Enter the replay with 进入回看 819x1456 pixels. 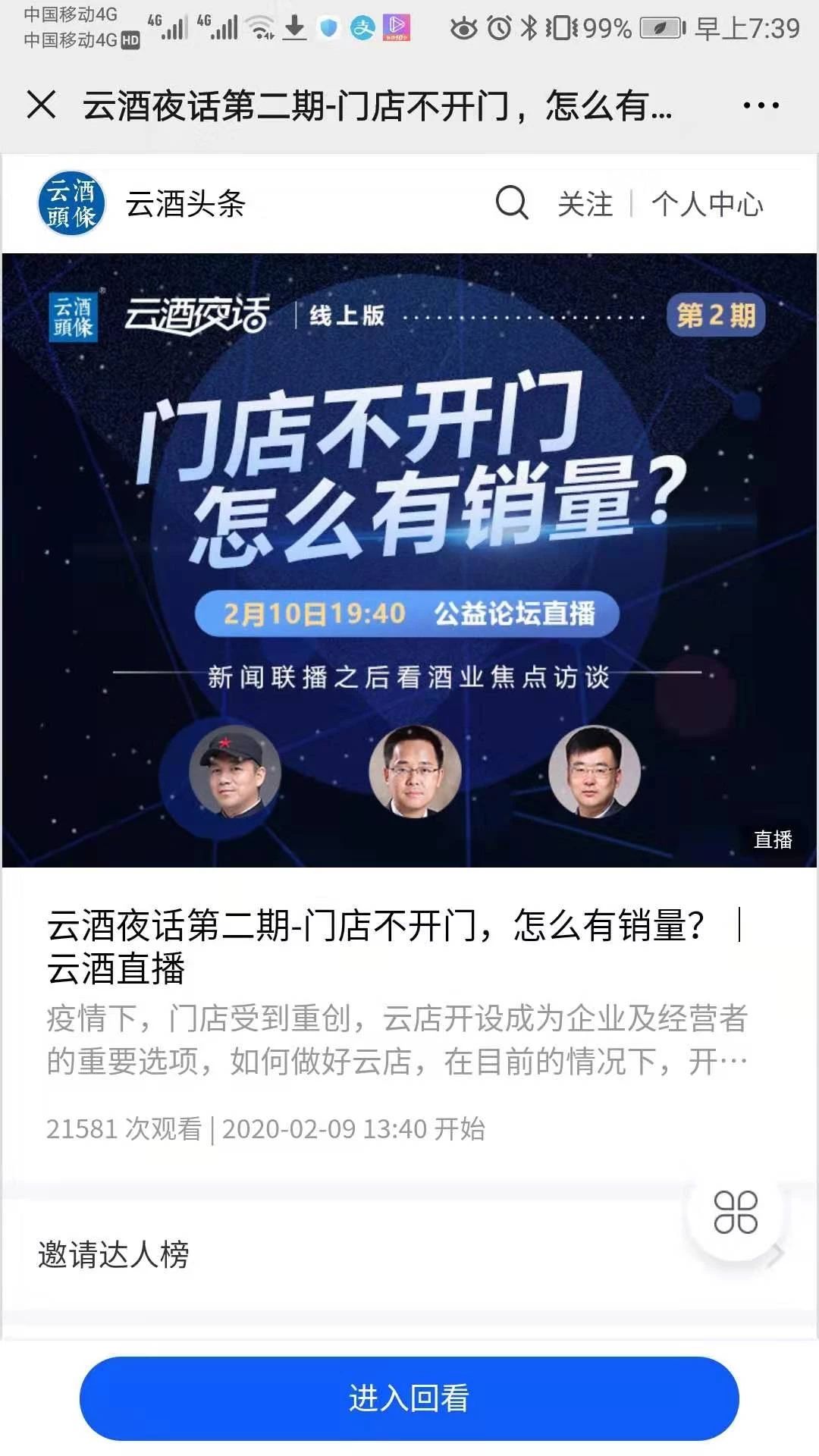pyautogui.click(x=409, y=1398)
